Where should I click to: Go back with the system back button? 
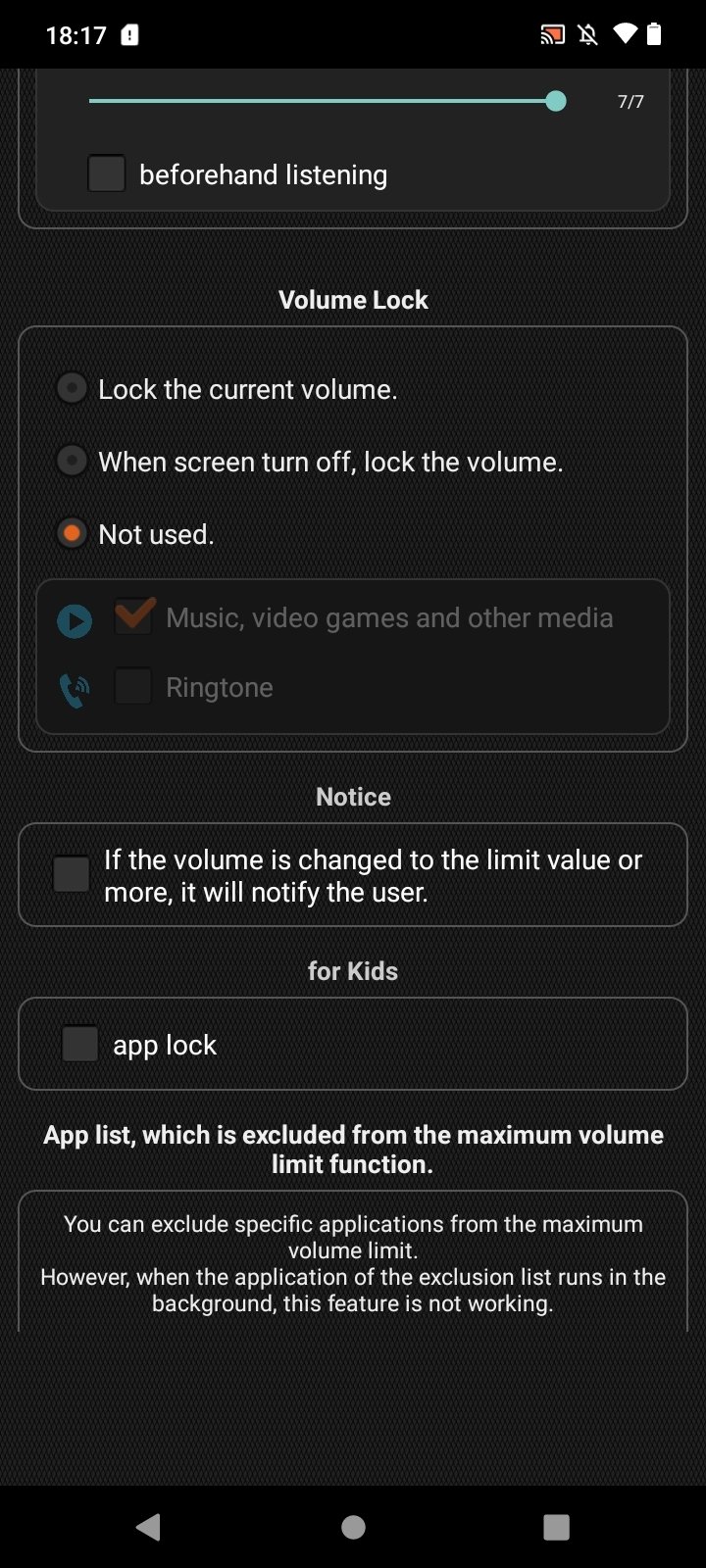(149, 1526)
